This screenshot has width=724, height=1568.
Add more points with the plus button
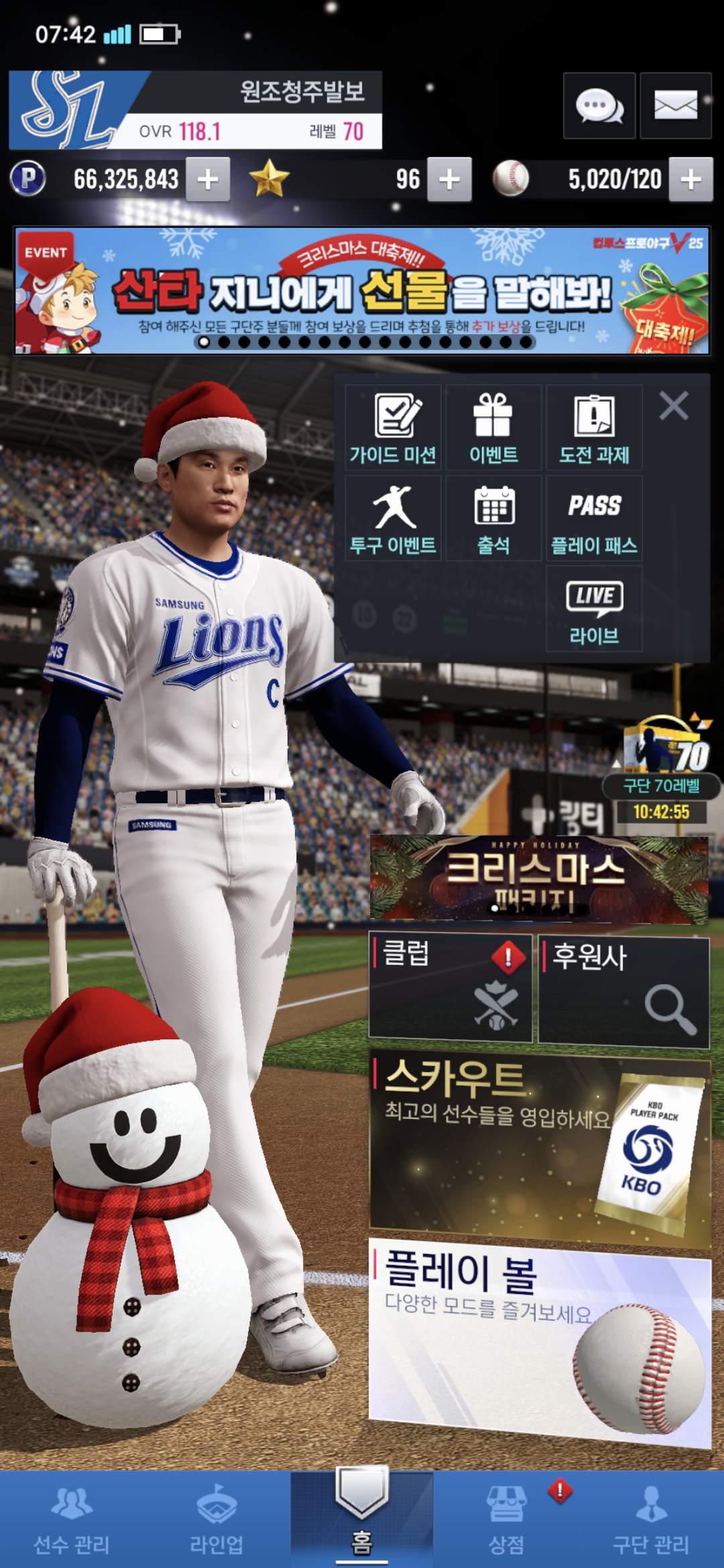point(208,180)
